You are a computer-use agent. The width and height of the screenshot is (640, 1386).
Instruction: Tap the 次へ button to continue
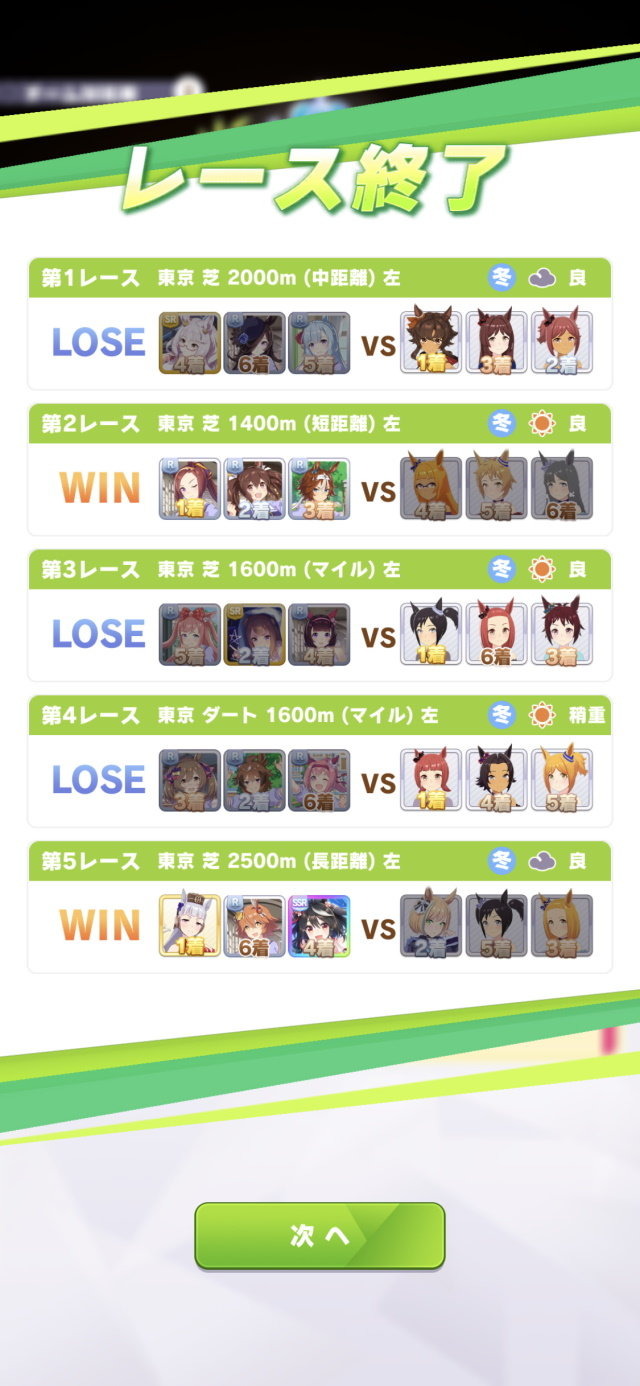[x=319, y=1235]
